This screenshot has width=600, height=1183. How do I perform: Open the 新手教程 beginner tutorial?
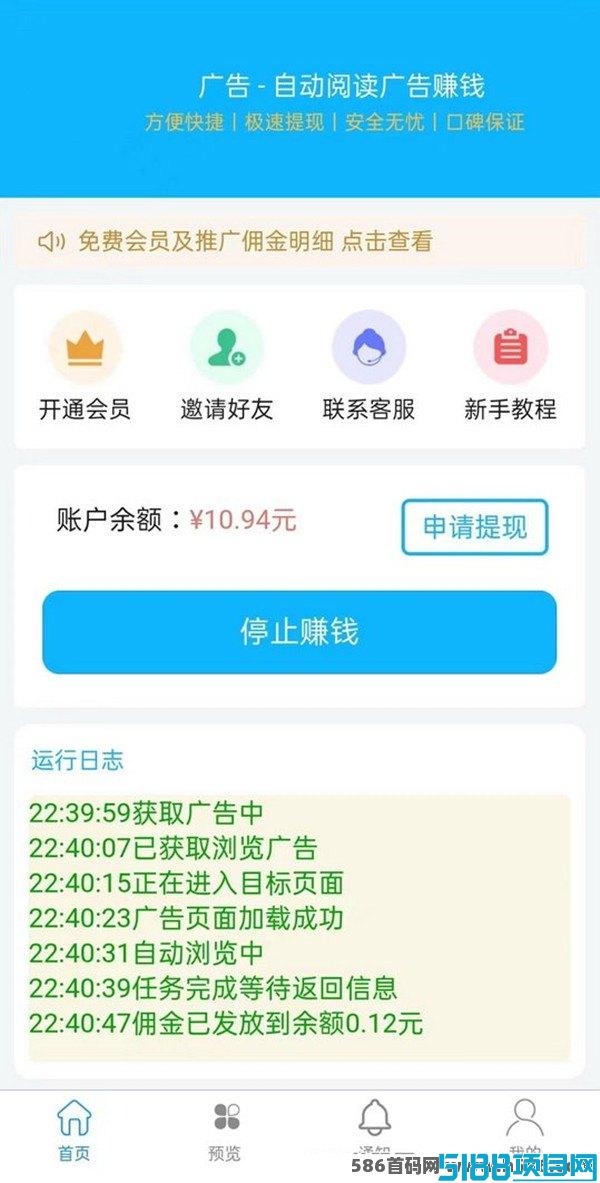(510, 367)
